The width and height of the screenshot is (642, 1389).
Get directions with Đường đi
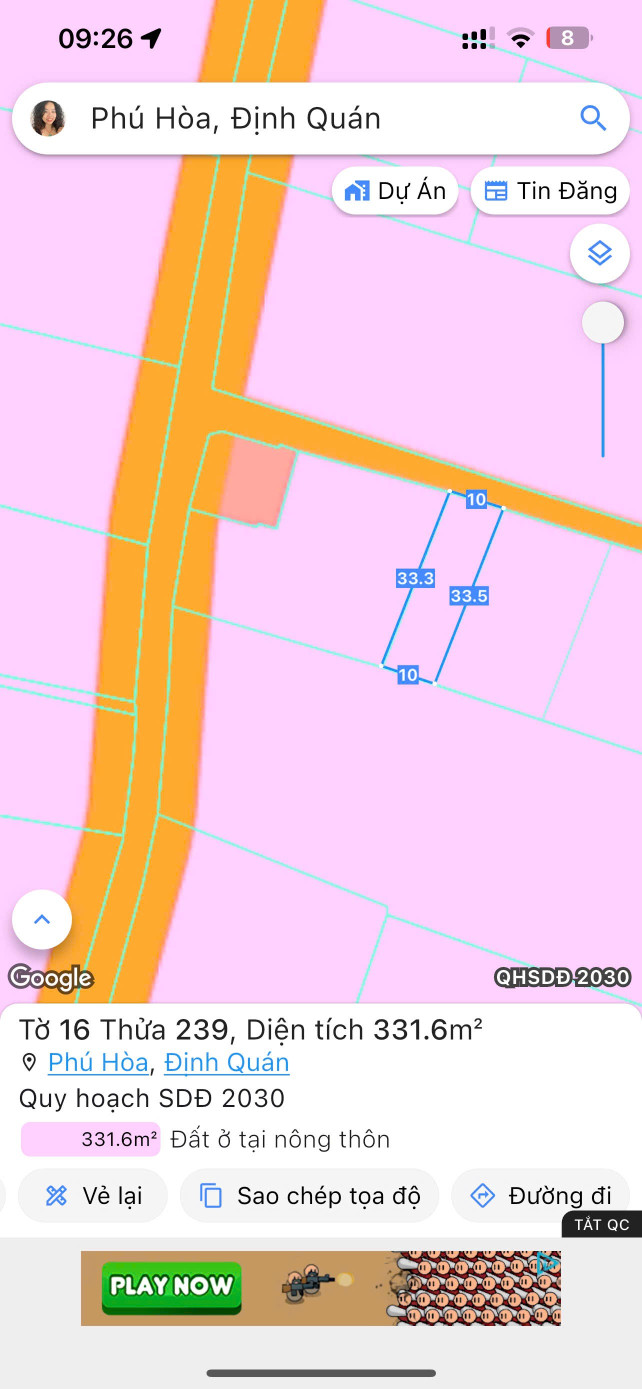click(540, 1195)
